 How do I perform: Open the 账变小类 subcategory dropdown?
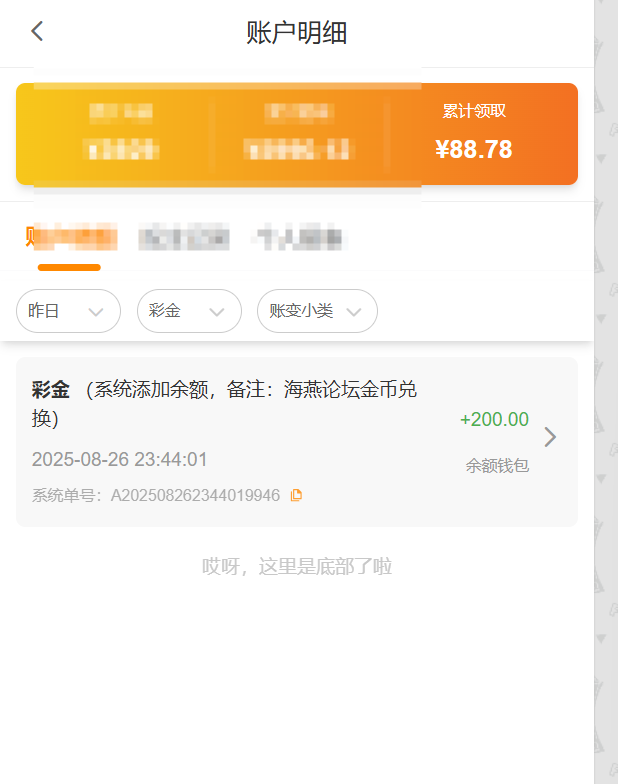317,311
